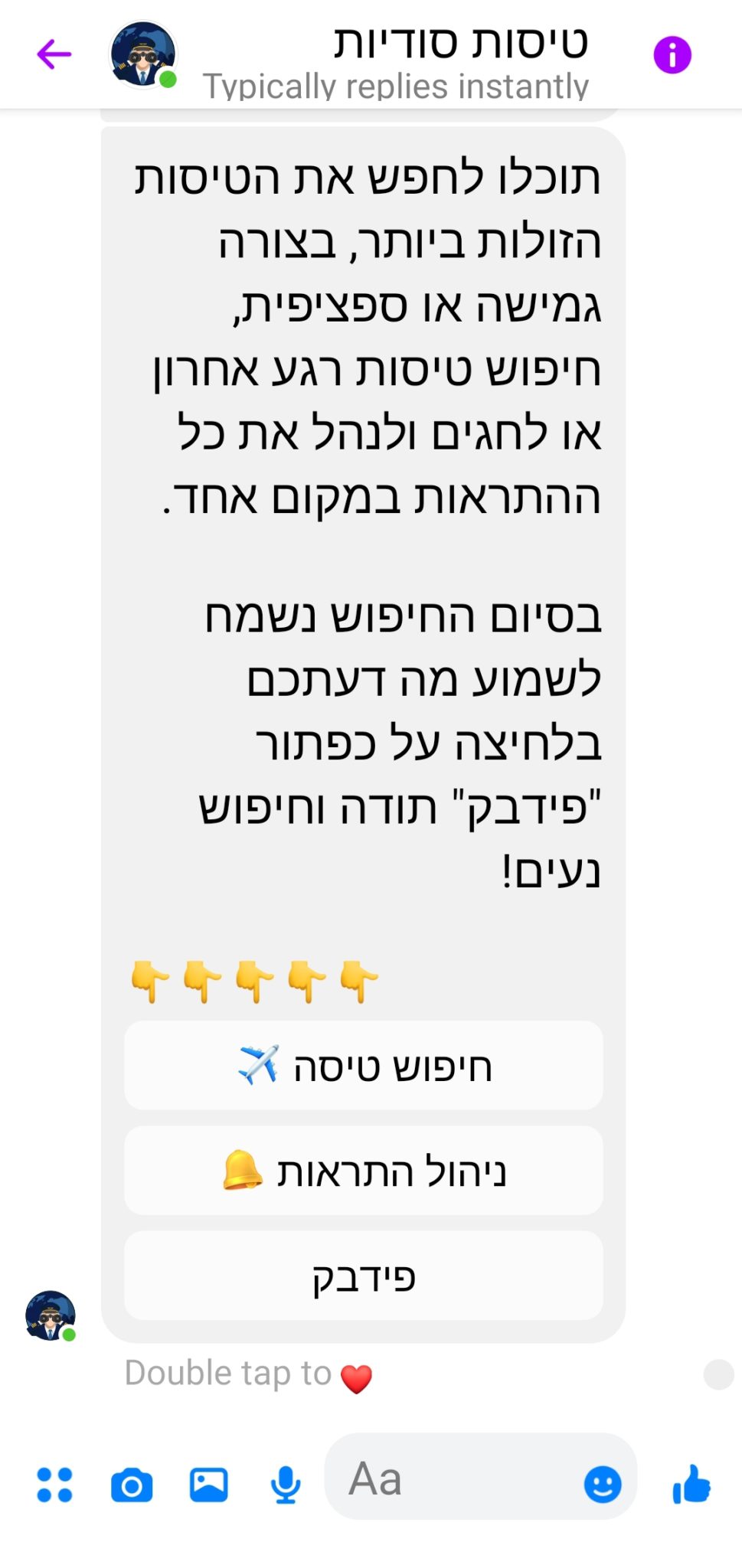Select the חיפוש טיסה flight search button
The height and width of the screenshot is (1568, 742).
(364, 1065)
